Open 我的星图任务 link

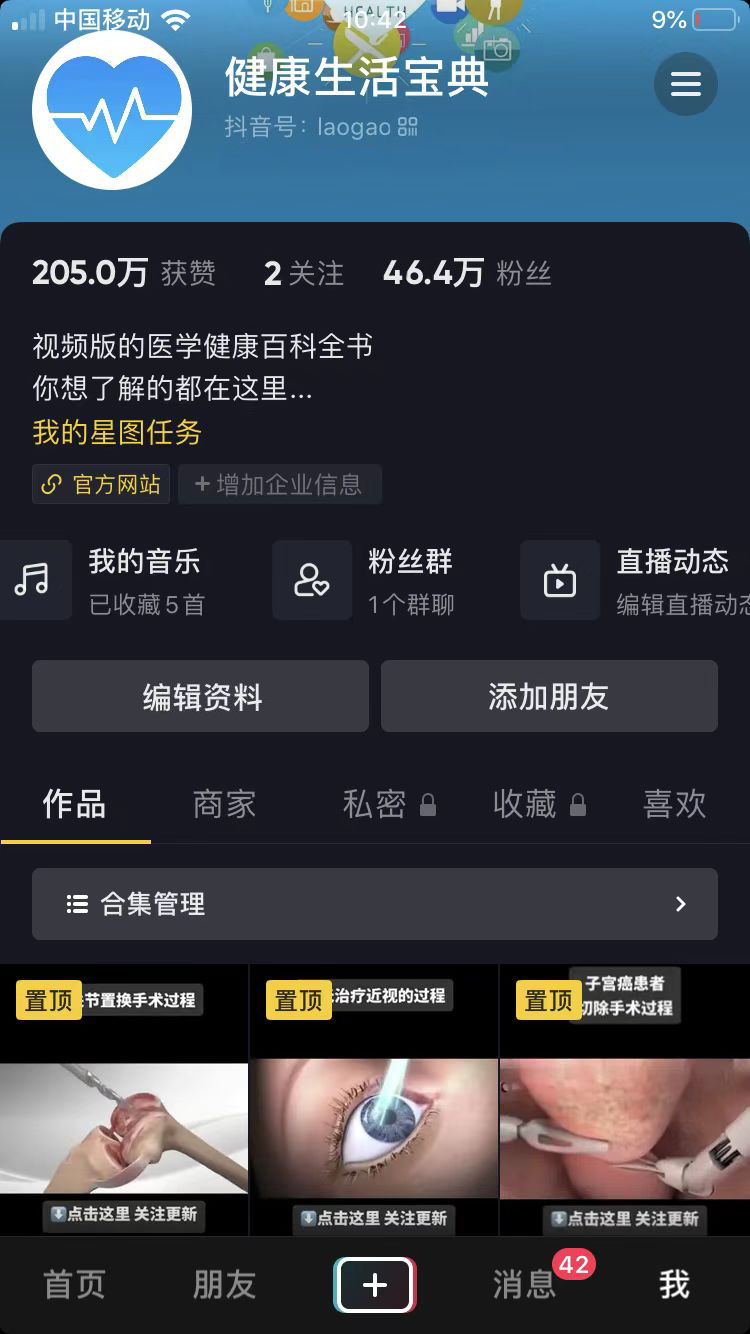click(117, 432)
